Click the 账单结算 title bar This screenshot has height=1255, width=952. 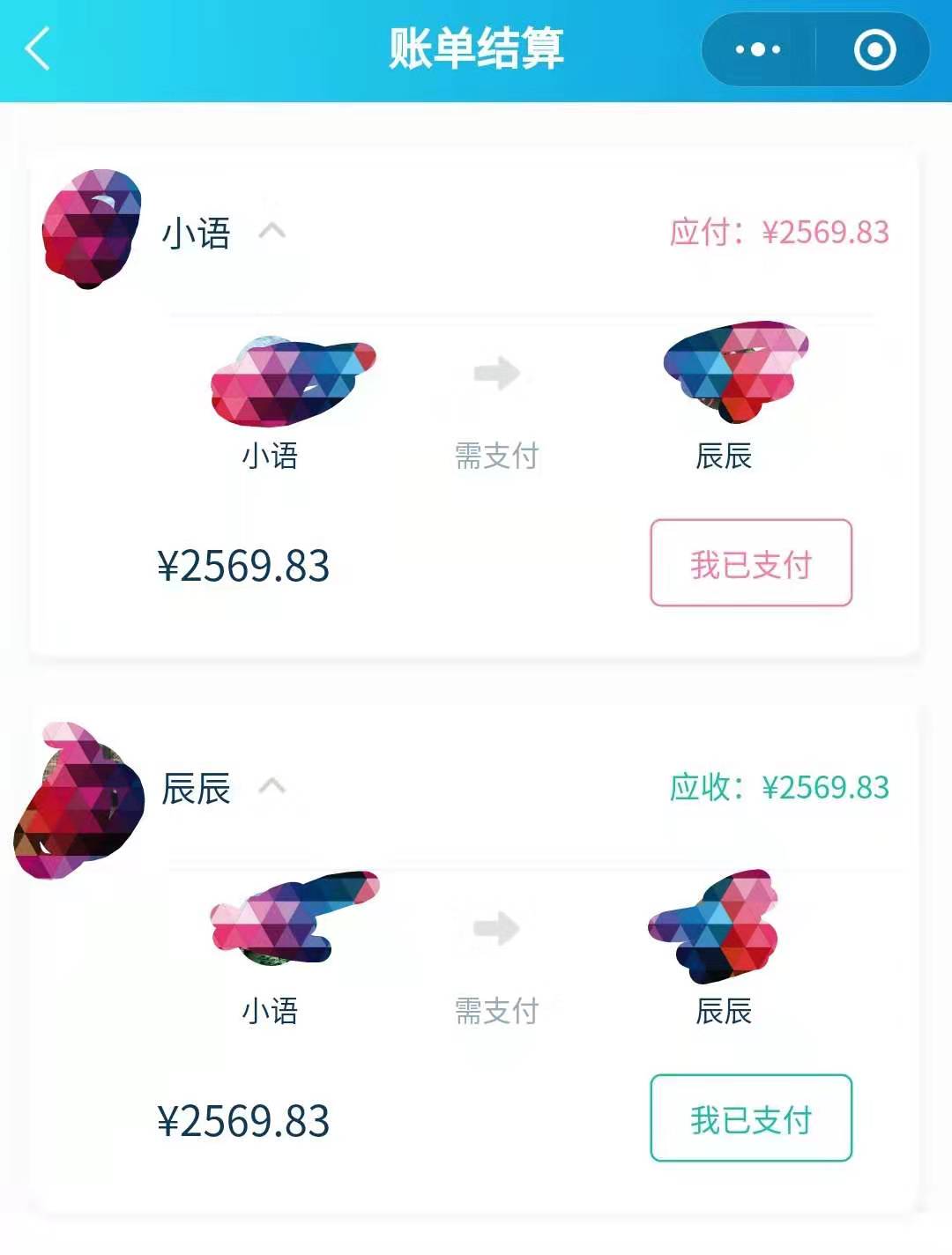point(476,48)
